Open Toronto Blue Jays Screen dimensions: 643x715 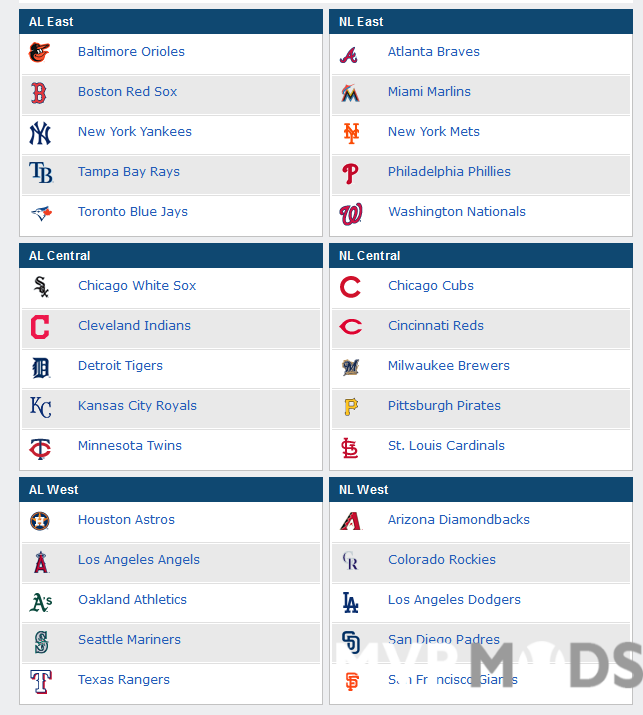(132, 212)
